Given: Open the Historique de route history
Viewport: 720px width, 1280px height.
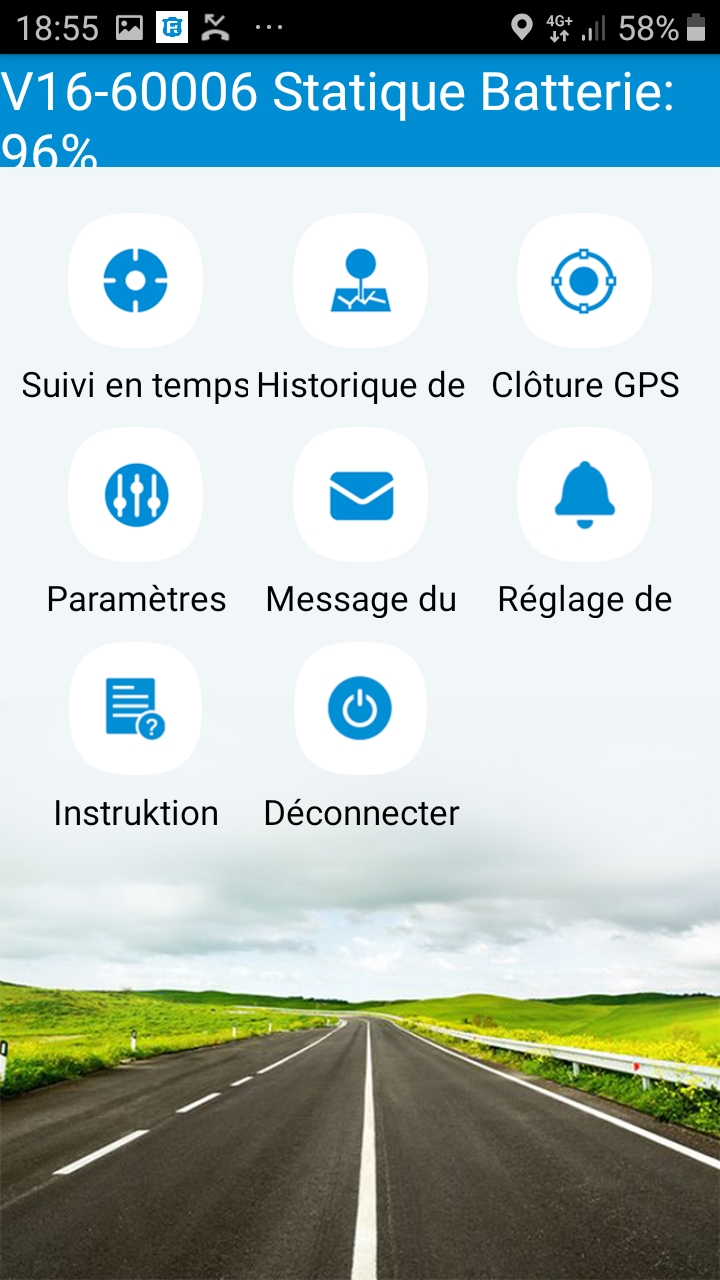Looking at the screenshot, I should [x=360, y=281].
